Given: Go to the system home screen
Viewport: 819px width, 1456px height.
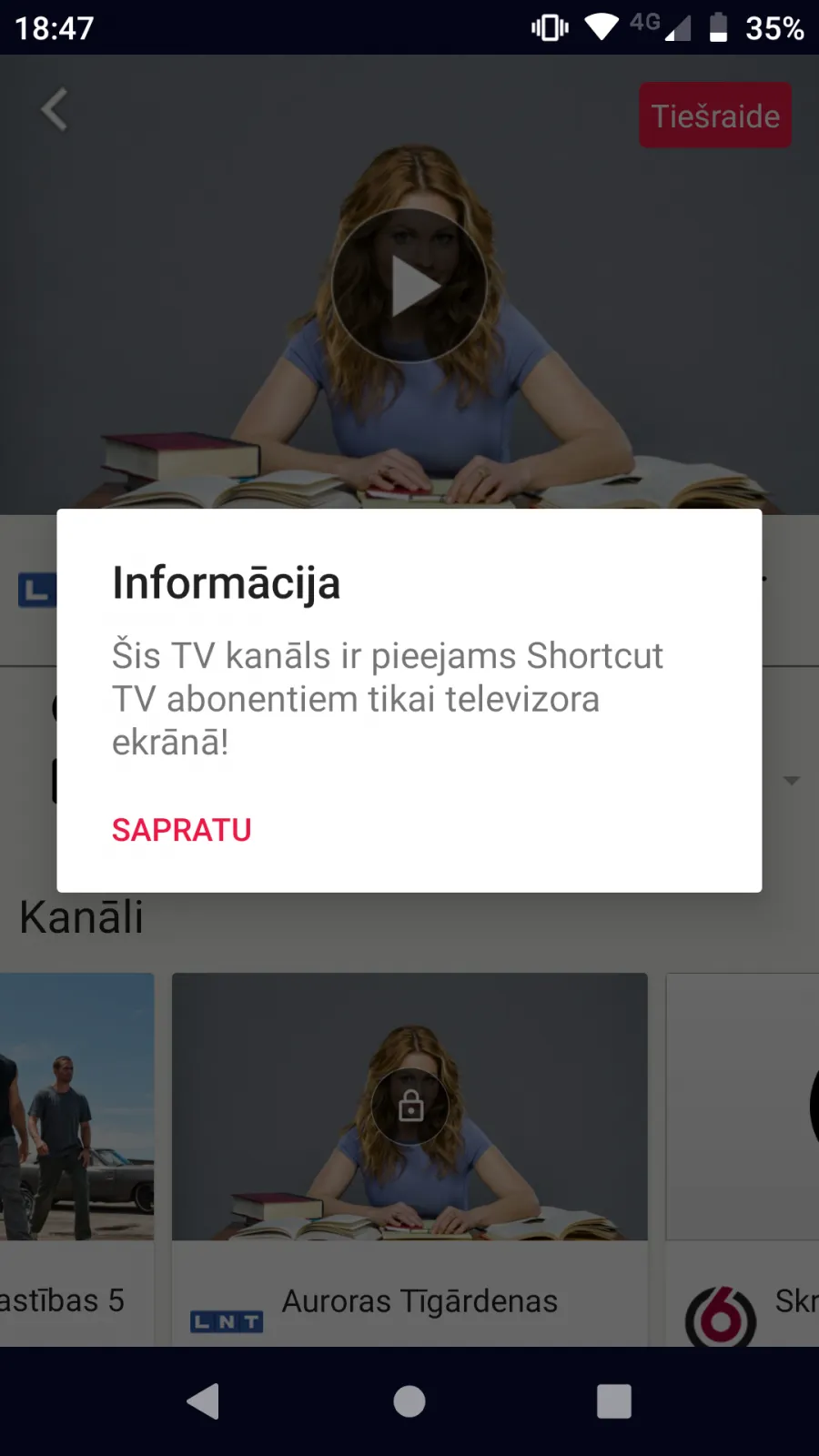Looking at the screenshot, I should pos(409,1401).
